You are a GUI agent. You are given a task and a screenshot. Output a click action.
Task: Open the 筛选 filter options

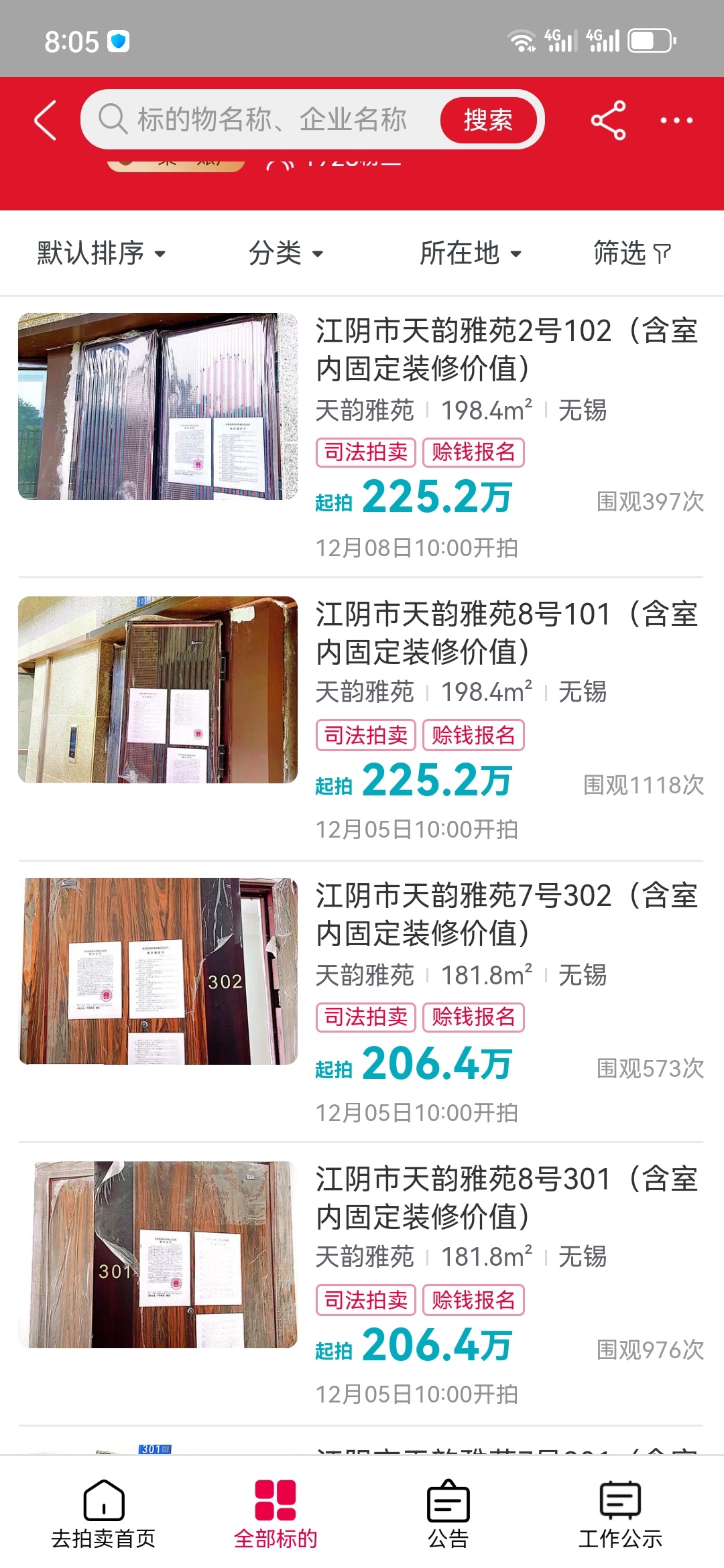click(x=631, y=253)
